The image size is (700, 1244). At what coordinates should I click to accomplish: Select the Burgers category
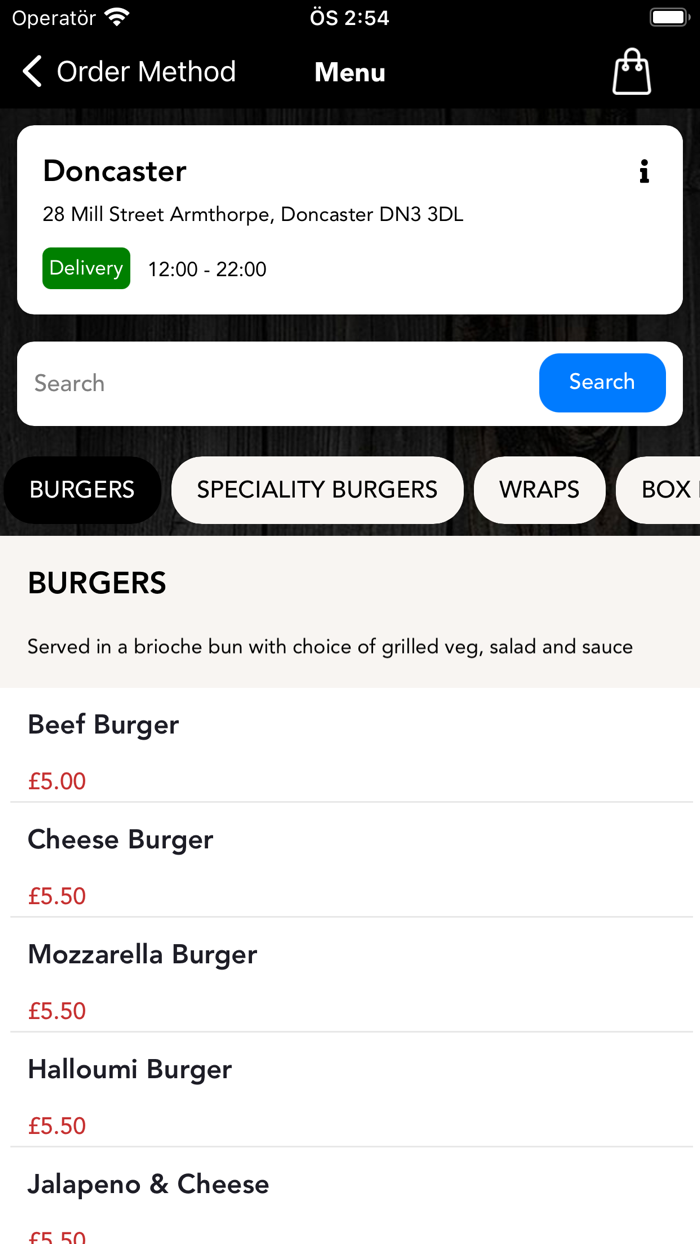coord(82,490)
